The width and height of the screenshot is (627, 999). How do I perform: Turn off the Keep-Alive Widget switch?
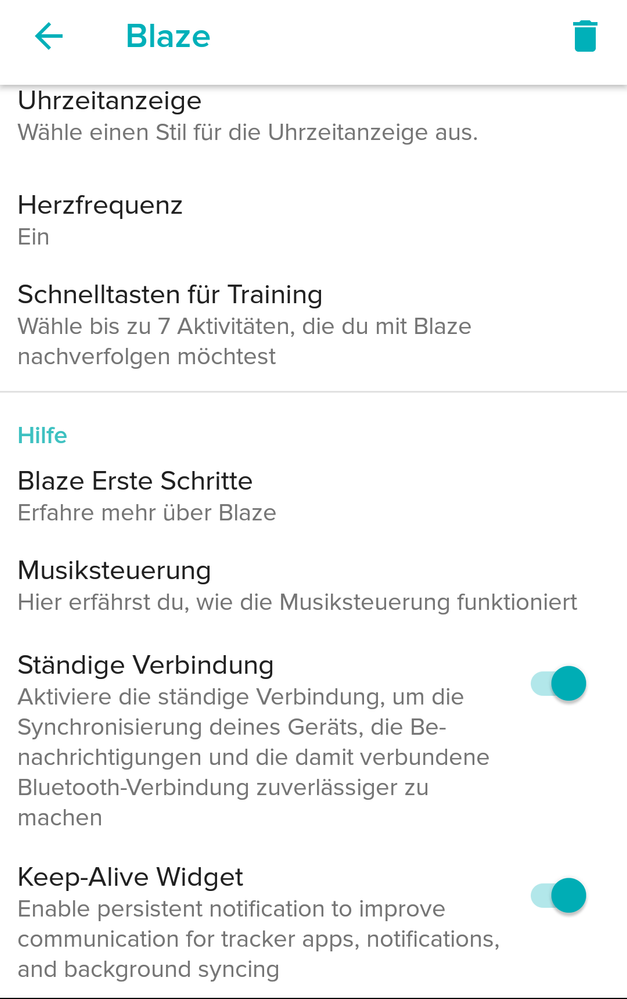click(559, 895)
